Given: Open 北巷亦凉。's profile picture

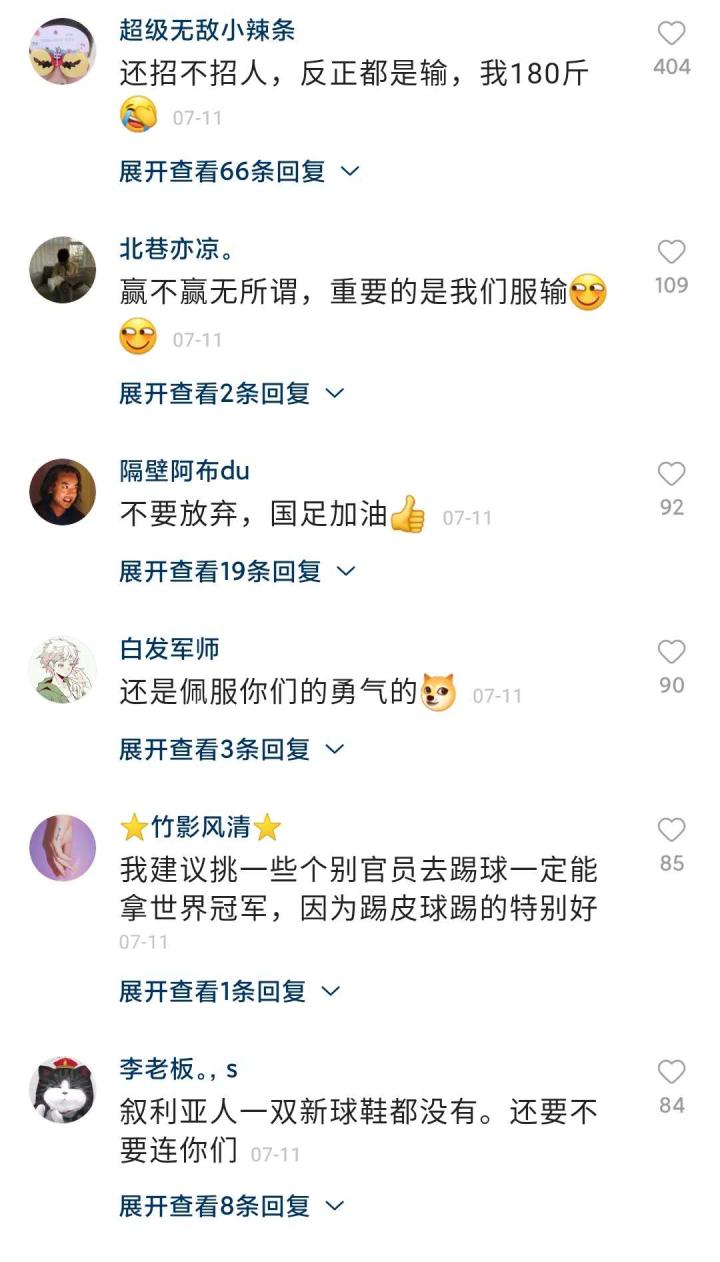Looking at the screenshot, I should click(63, 270).
